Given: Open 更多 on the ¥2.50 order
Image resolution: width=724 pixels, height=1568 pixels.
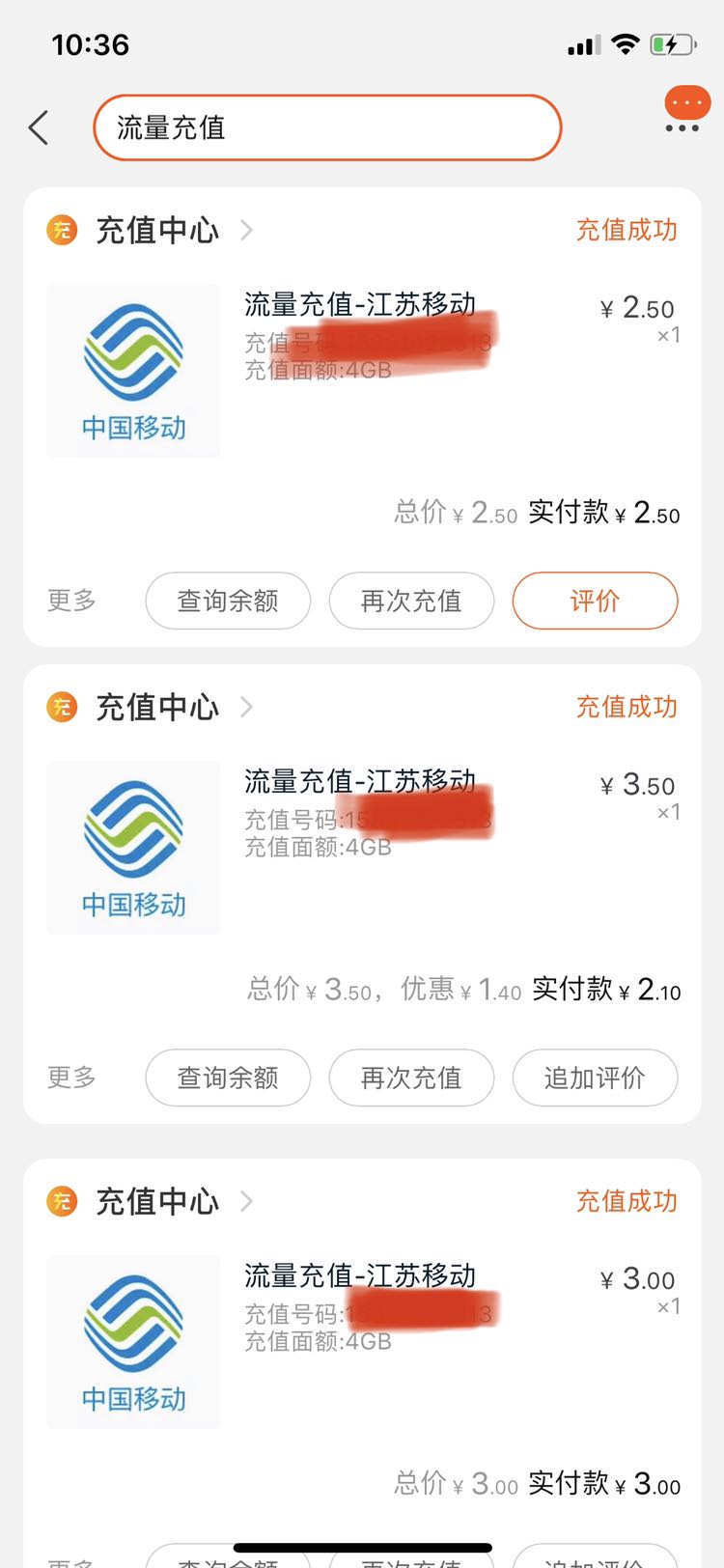Looking at the screenshot, I should click(x=71, y=601).
